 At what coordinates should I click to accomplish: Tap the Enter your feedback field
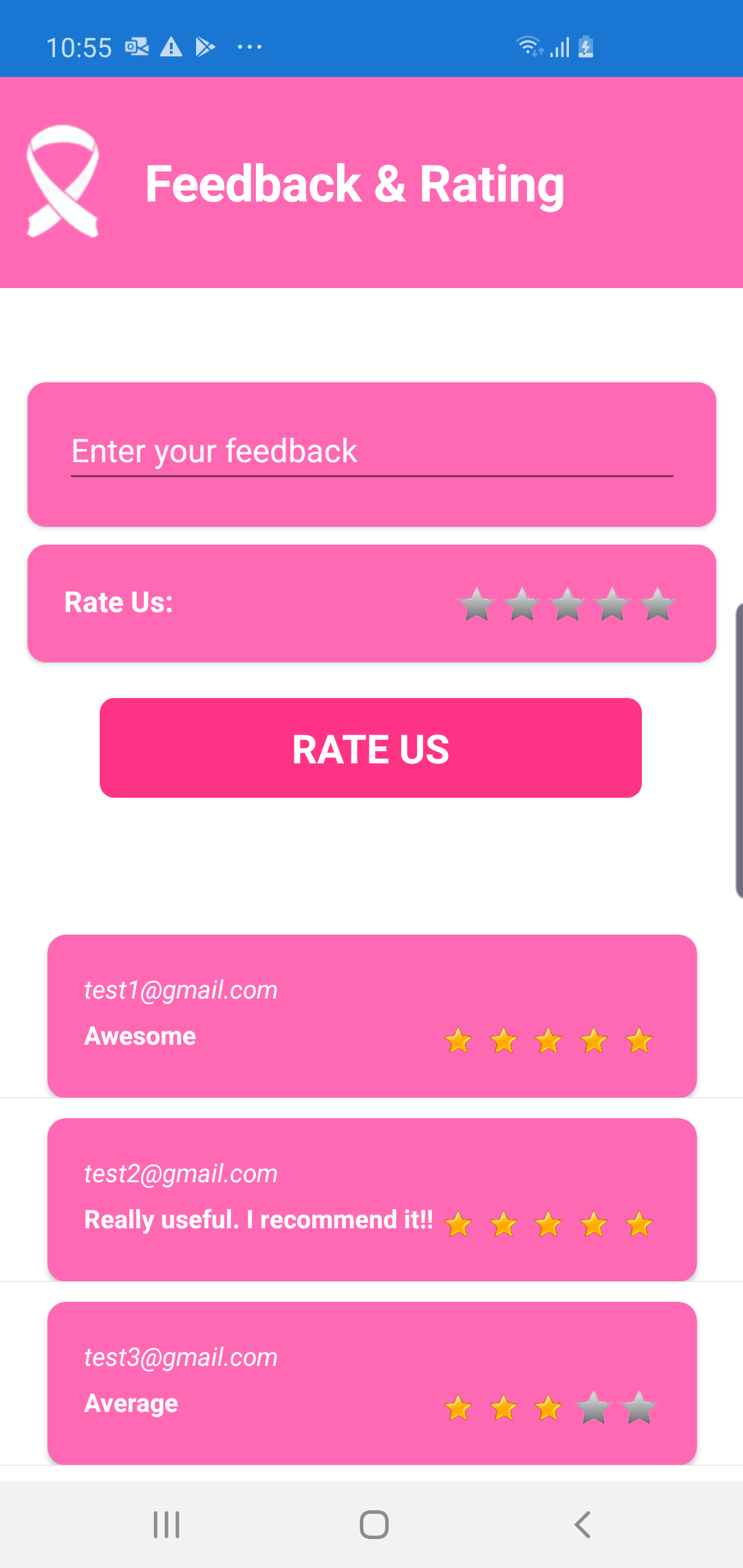[371, 452]
